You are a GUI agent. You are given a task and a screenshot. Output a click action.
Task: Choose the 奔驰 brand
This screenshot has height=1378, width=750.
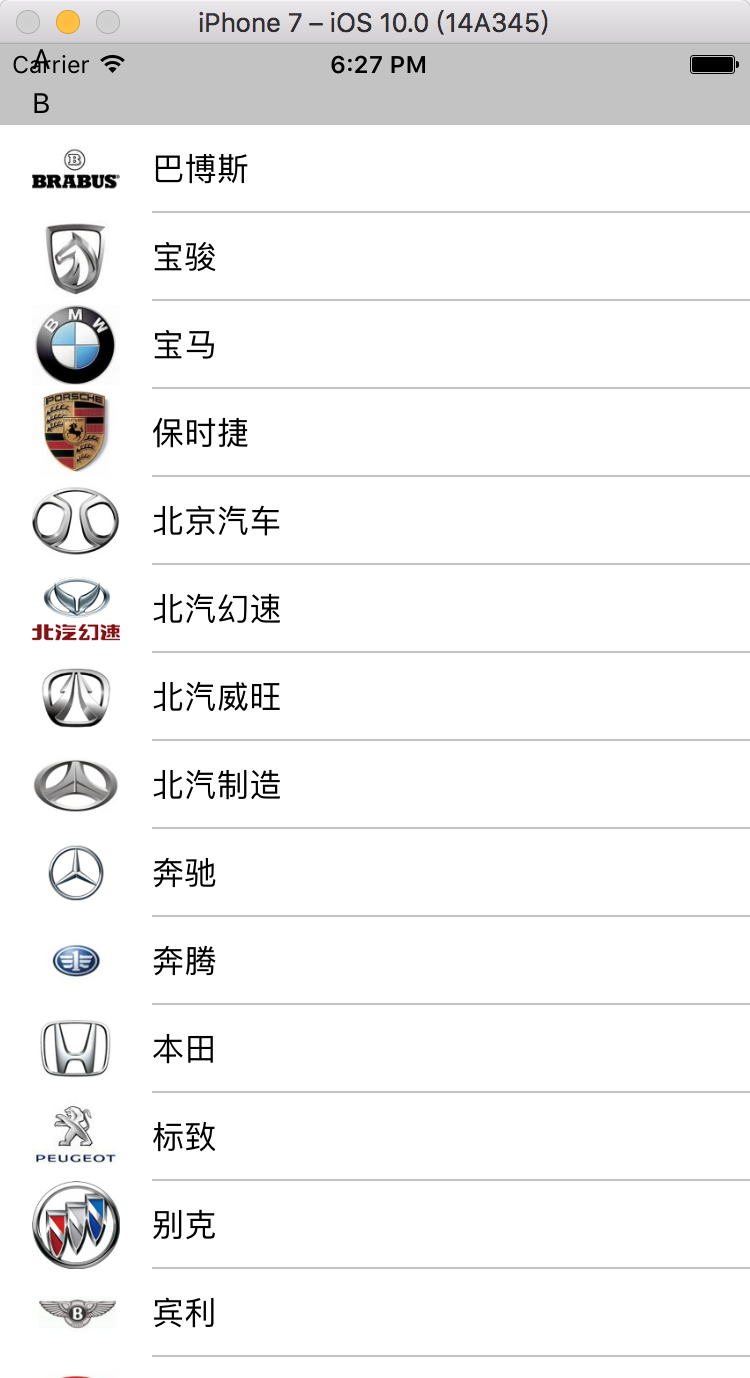185,873
